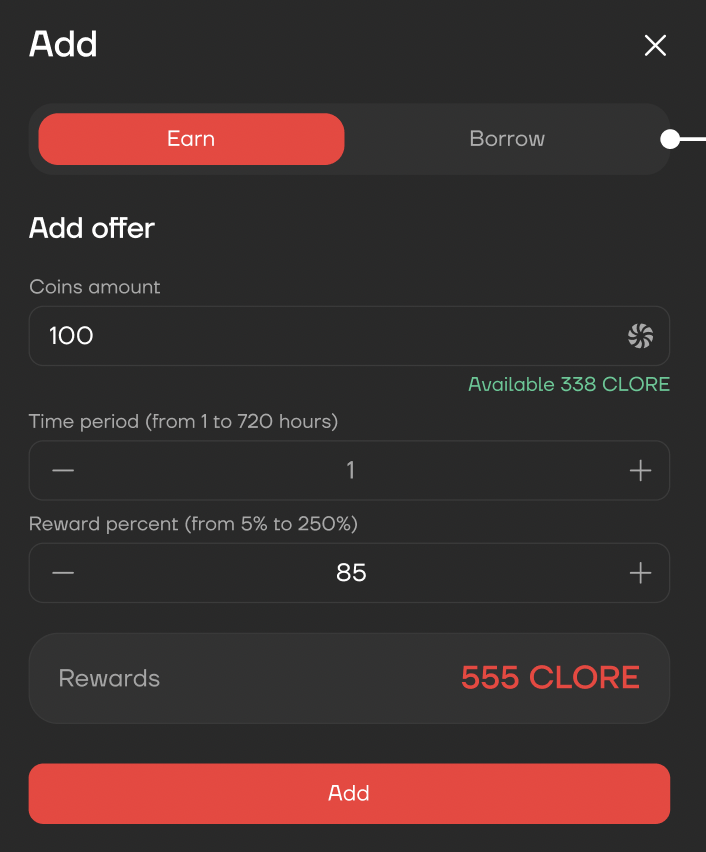Screen dimensions: 706x852
Task: Decrease the time period by one
Action: [63, 470]
